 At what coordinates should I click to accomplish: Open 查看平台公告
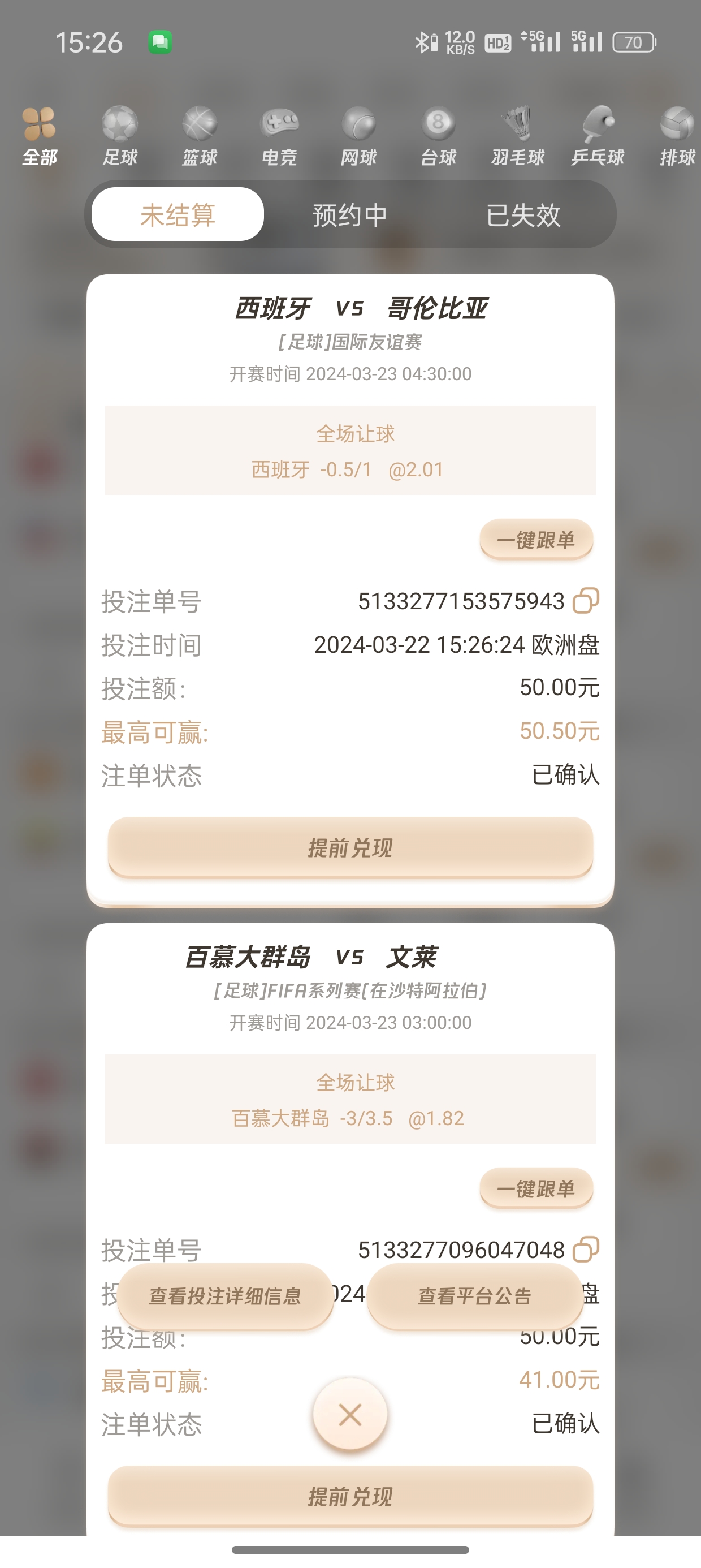pyautogui.click(x=475, y=1296)
